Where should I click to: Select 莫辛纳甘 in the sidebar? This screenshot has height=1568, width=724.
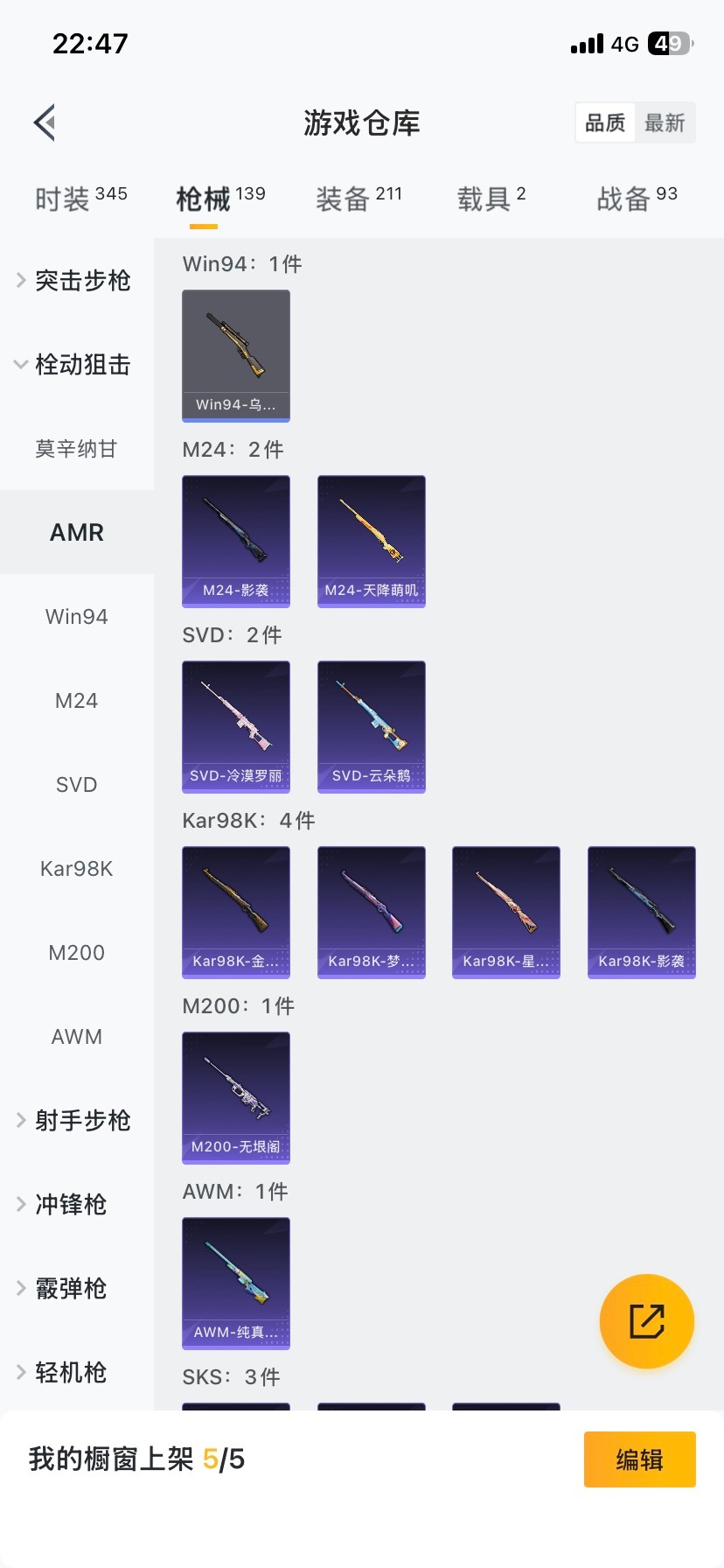(76, 449)
